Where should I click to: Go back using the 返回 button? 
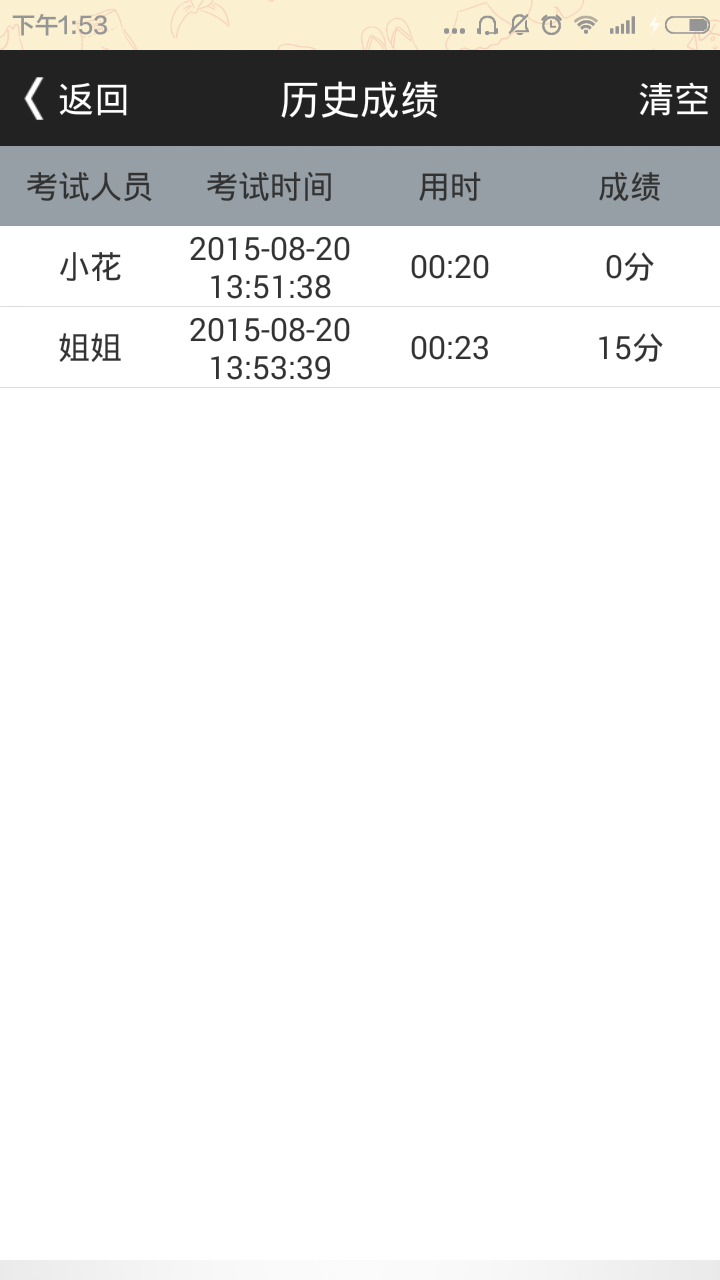(x=76, y=99)
